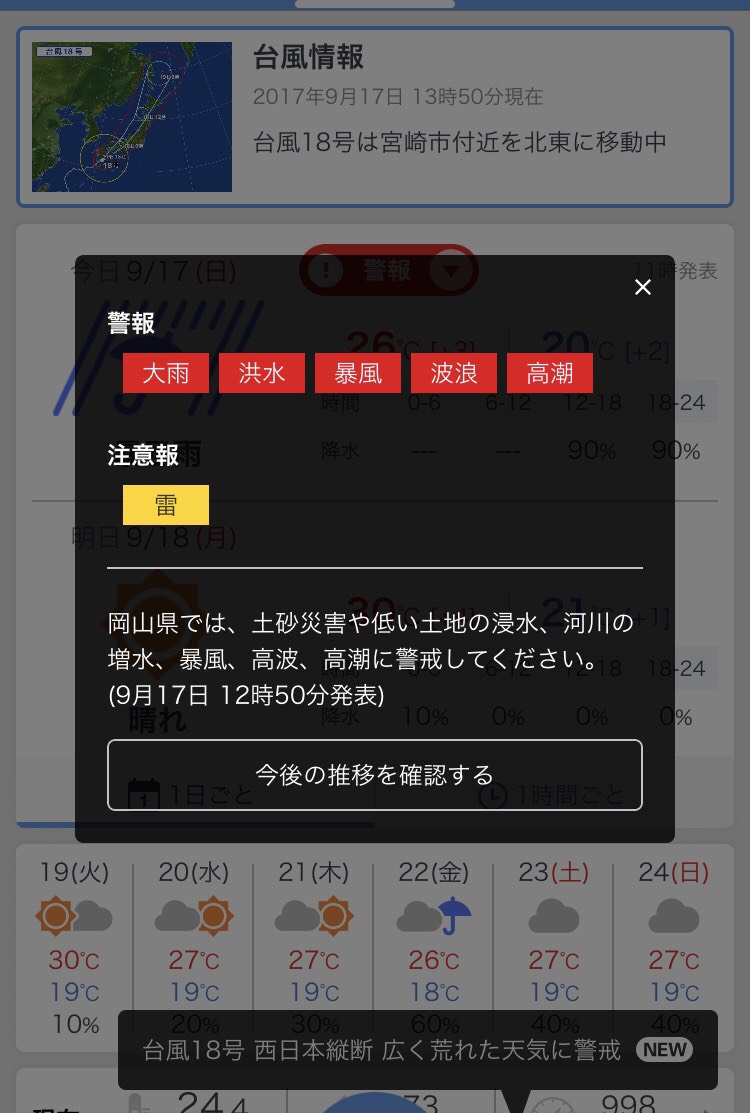Screen dimensions: 750x1113
Task: Select the 高潮 warning chip
Action: [x=550, y=373]
